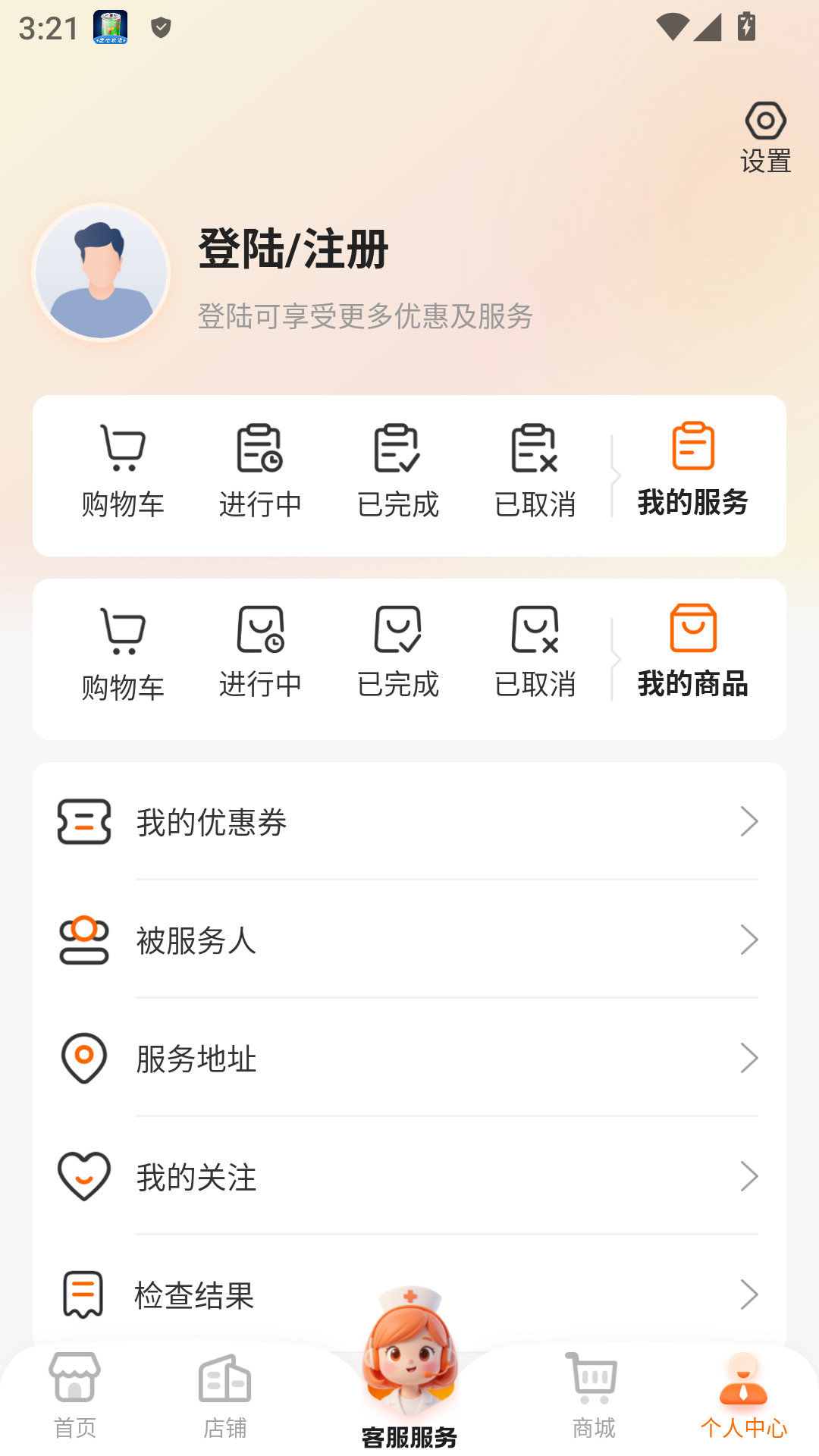Screen dimensions: 819x1456
Task: Expand the 我的关注 row chevron
Action: click(749, 1176)
